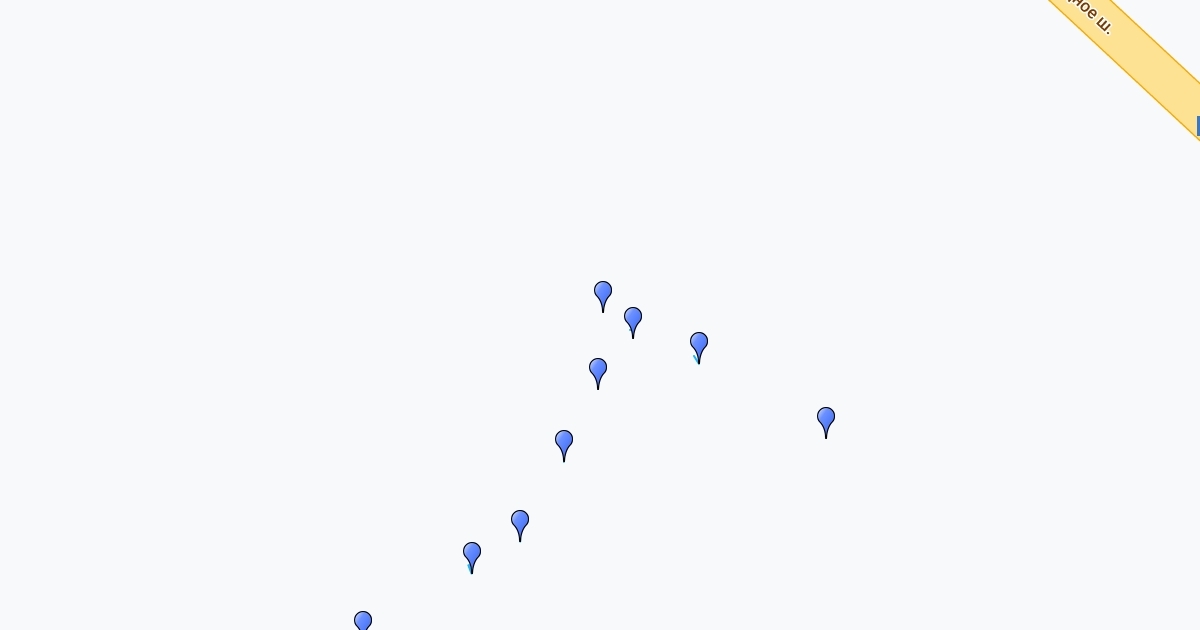1200x630 pixels.
Task: Select the topmost map pin
Action: click(x=603, y=294)
